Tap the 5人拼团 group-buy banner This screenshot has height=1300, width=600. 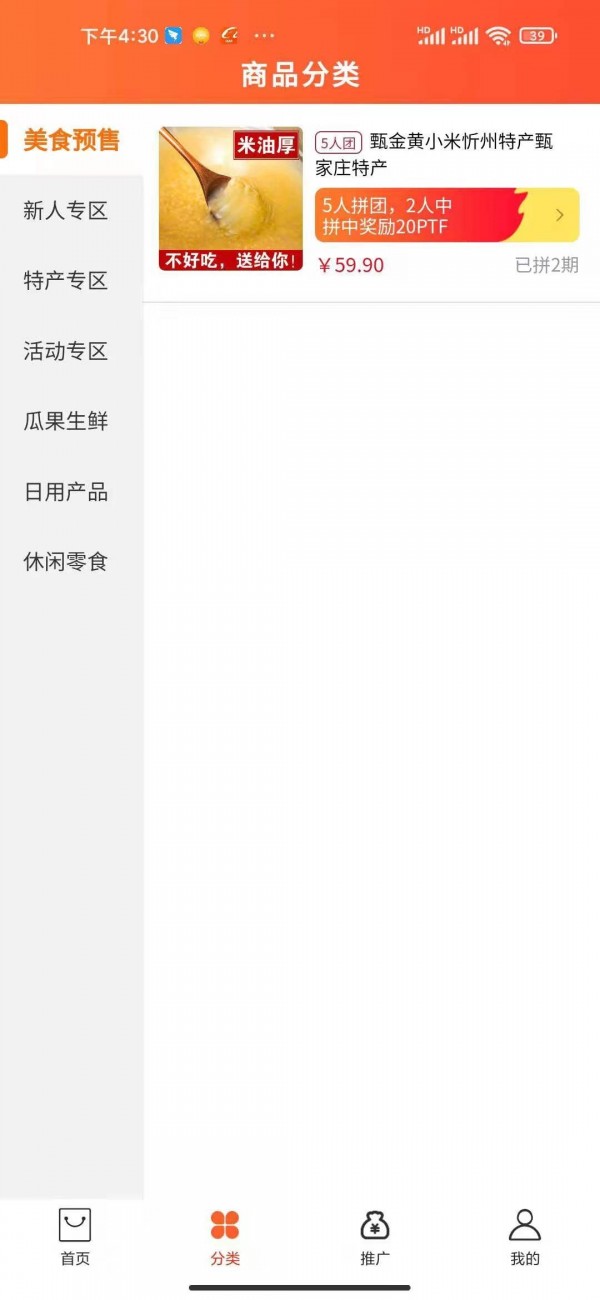click(446, 215)
